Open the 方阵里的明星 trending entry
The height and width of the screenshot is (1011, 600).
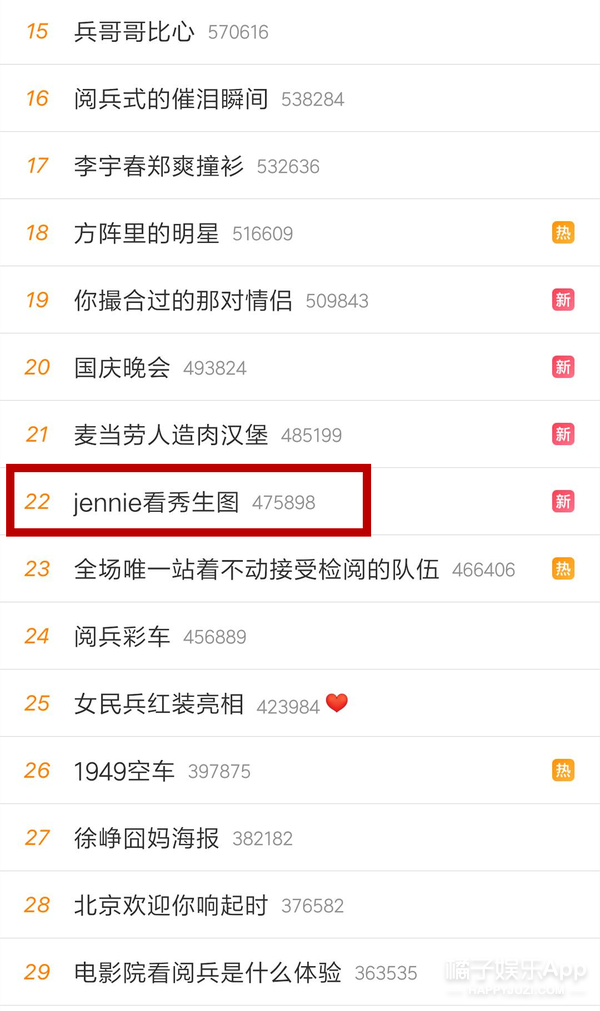point(300,233)
